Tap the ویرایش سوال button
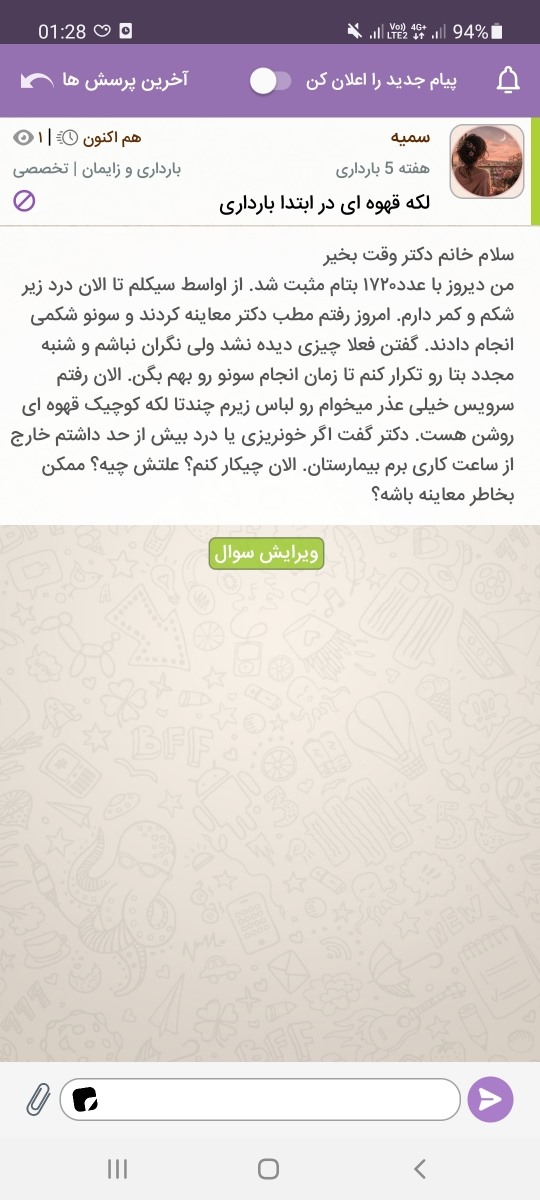This screenshot has height=1200, width=540. pyautogui.click(x=267, y=553)
